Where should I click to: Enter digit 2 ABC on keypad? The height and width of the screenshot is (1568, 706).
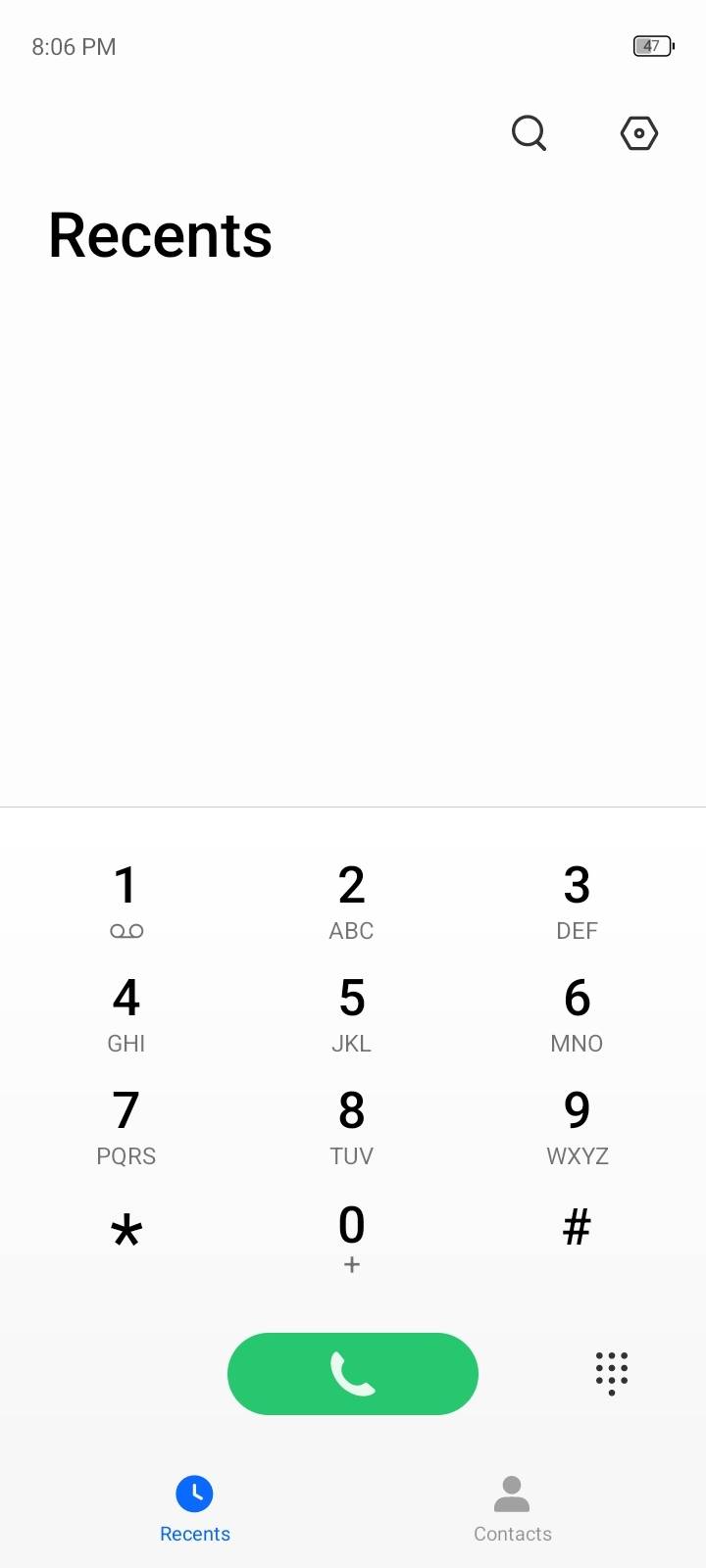(x=351, y=900)
